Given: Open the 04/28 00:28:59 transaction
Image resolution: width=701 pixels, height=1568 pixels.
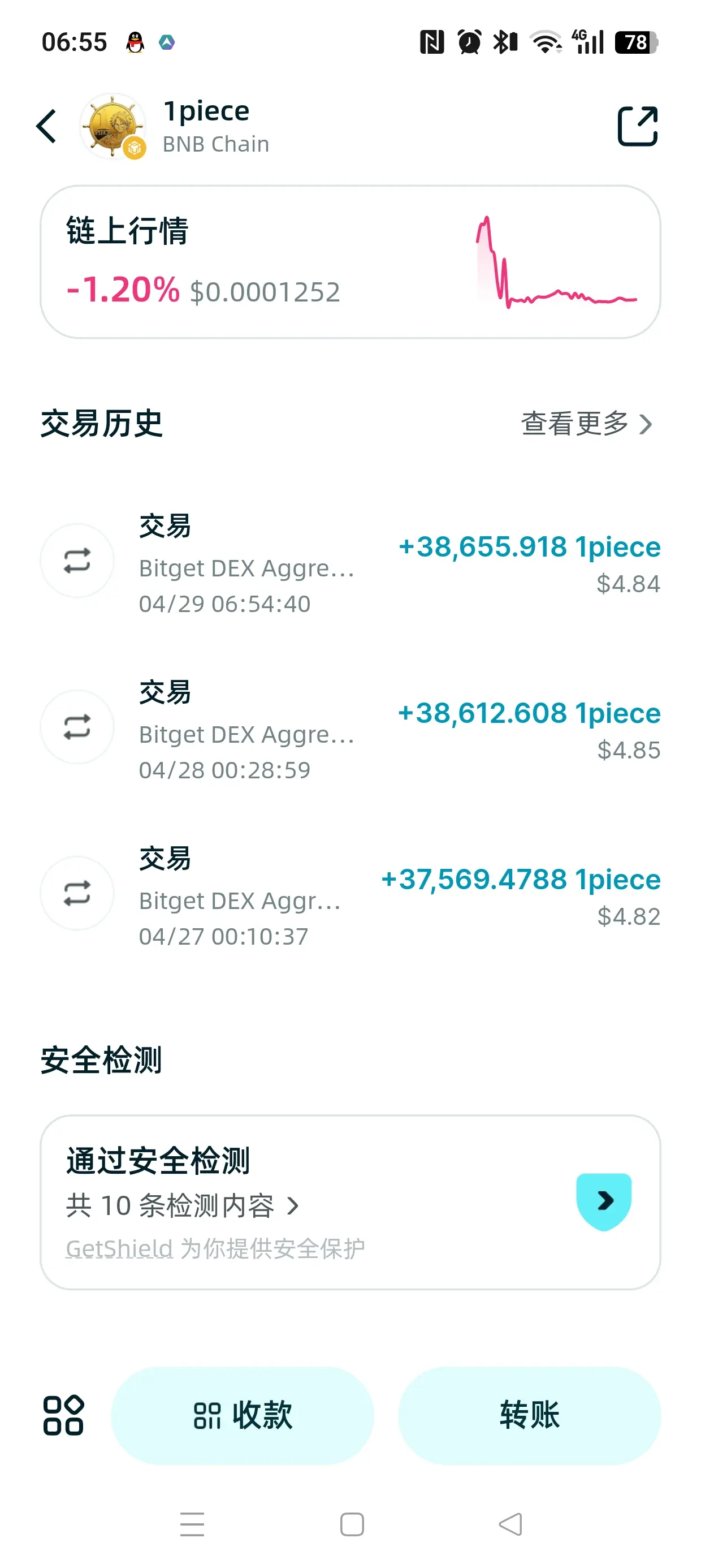Looking at the screenshot, I should pos(350,727).
